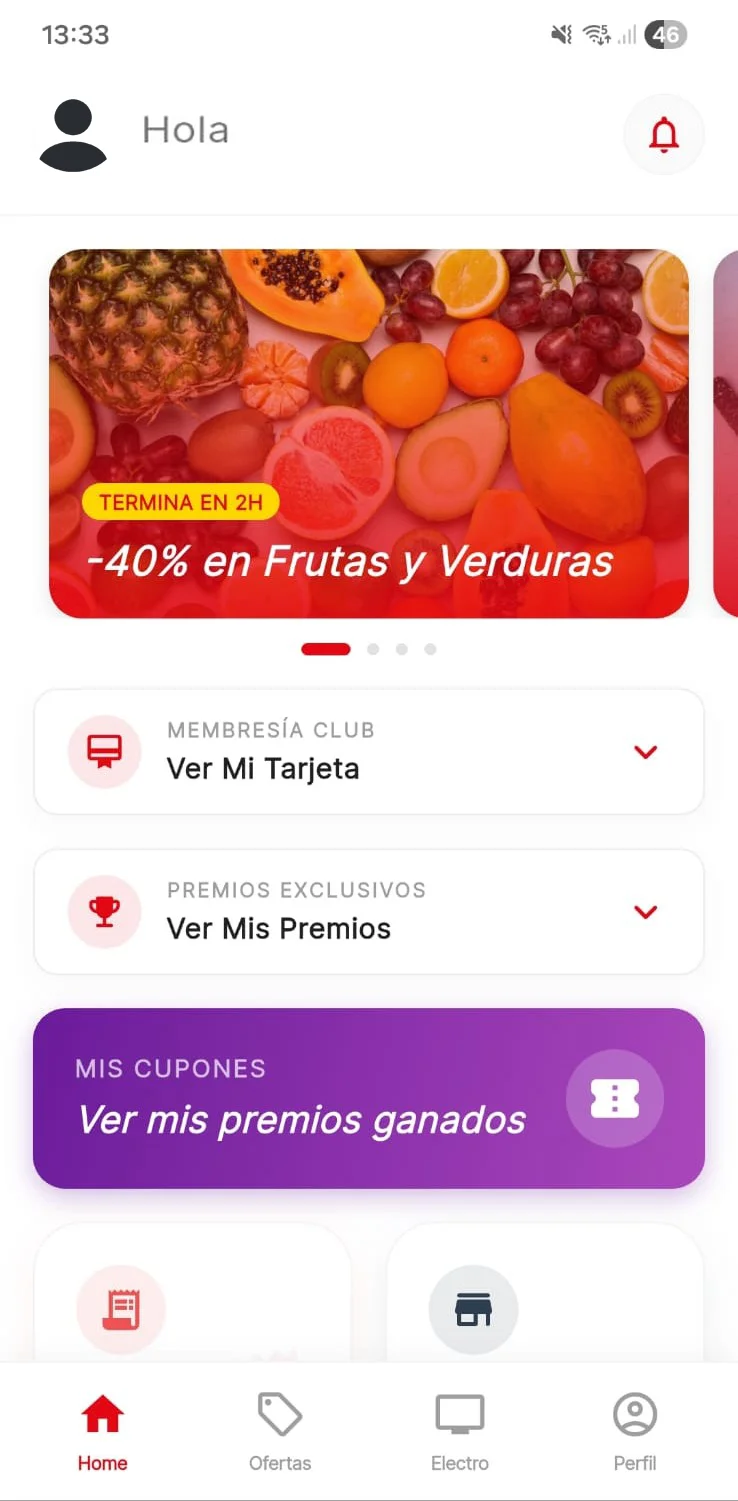Expand the Ver Mi Tarjeta section
This screenshot has width=738, height=1501.
point(646,751)
